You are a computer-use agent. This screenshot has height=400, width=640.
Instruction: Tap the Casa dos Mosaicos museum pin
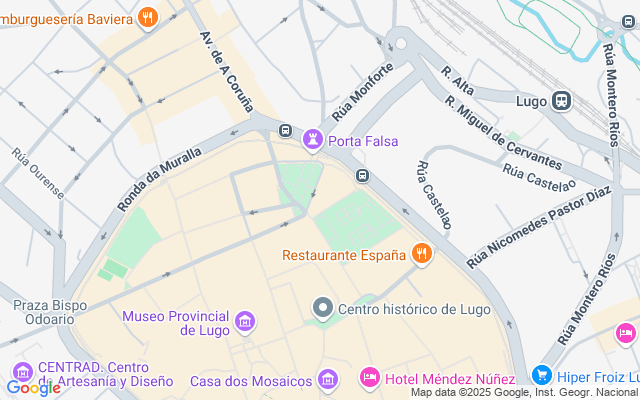(327, 379)
